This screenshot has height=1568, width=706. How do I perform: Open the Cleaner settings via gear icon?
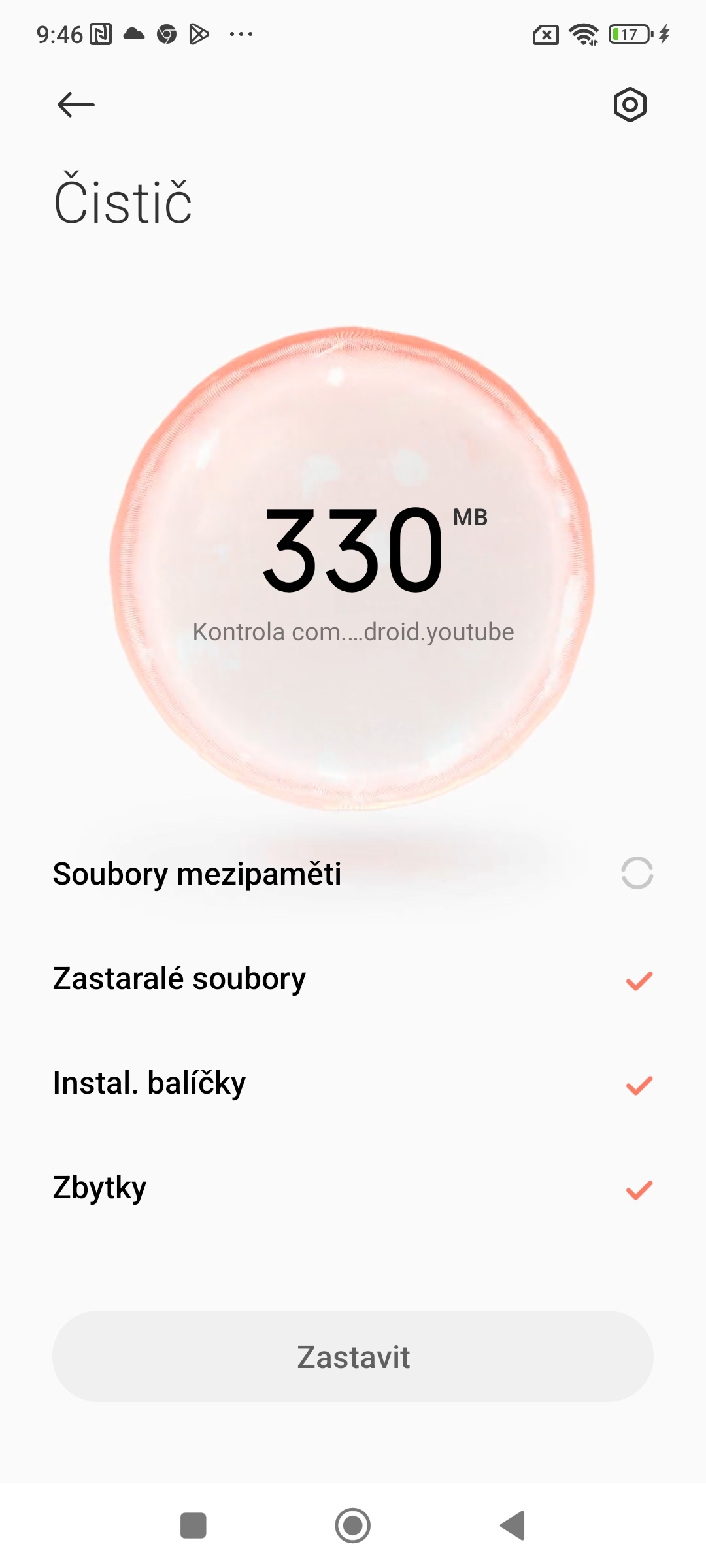[630, 104]
